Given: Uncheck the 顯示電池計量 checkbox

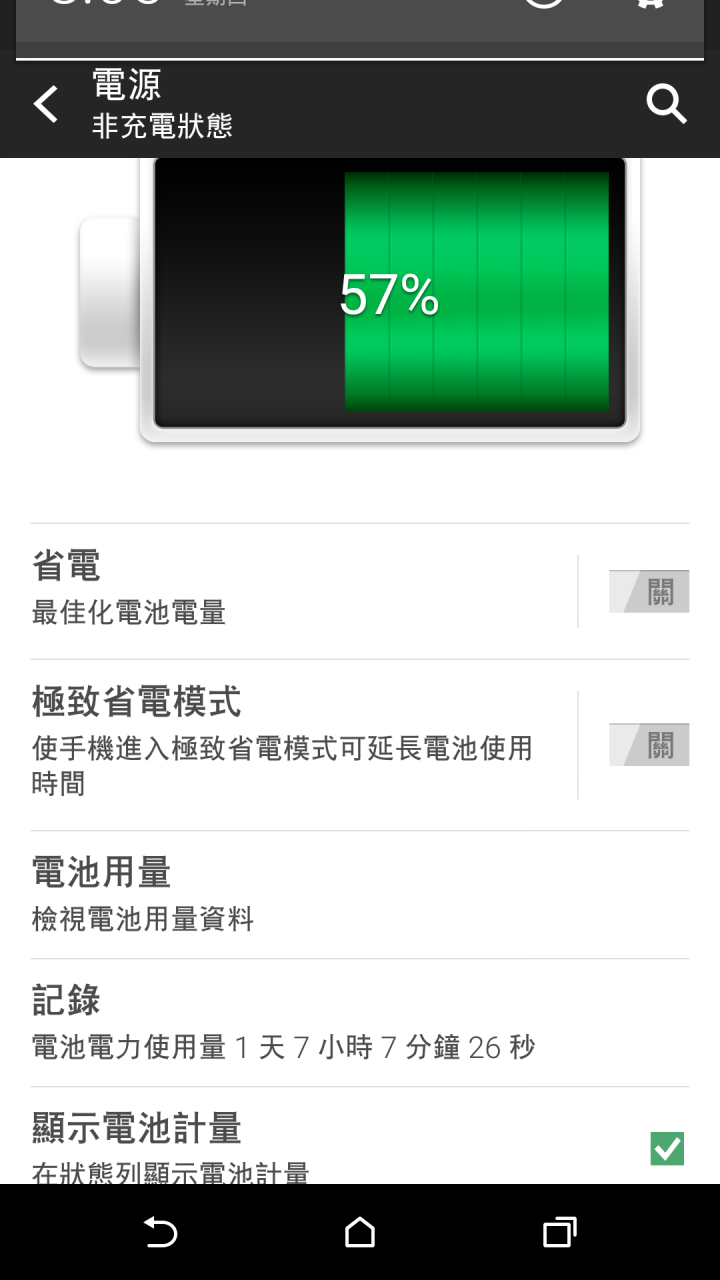Looking at the screenshot, I should [667, 1148].
